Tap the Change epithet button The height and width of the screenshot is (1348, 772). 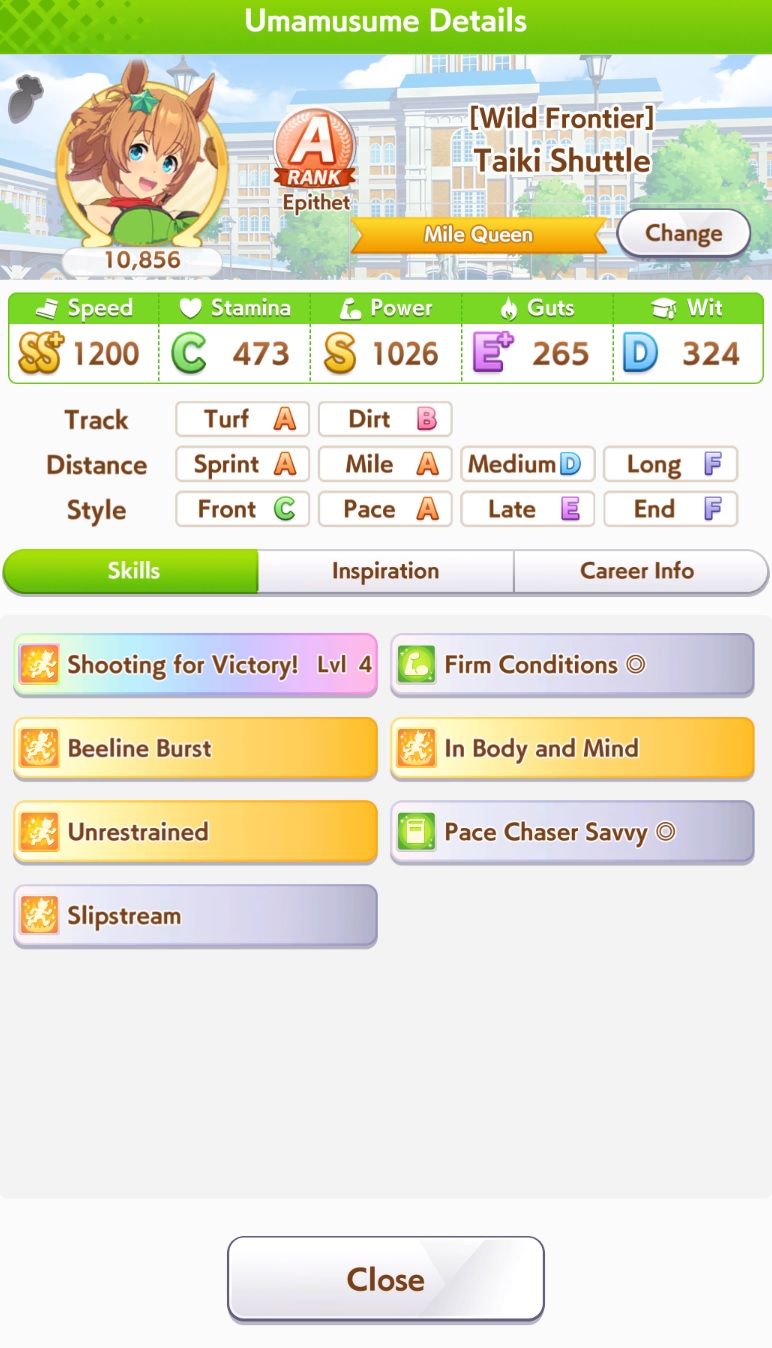click(683, 234)
